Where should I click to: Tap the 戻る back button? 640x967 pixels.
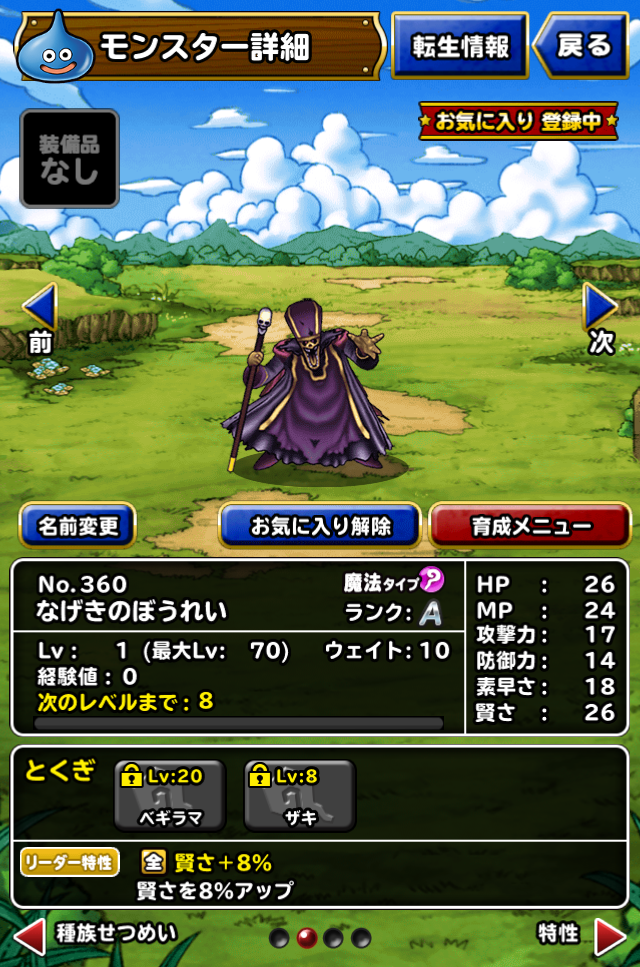click(x=585, y=45)
